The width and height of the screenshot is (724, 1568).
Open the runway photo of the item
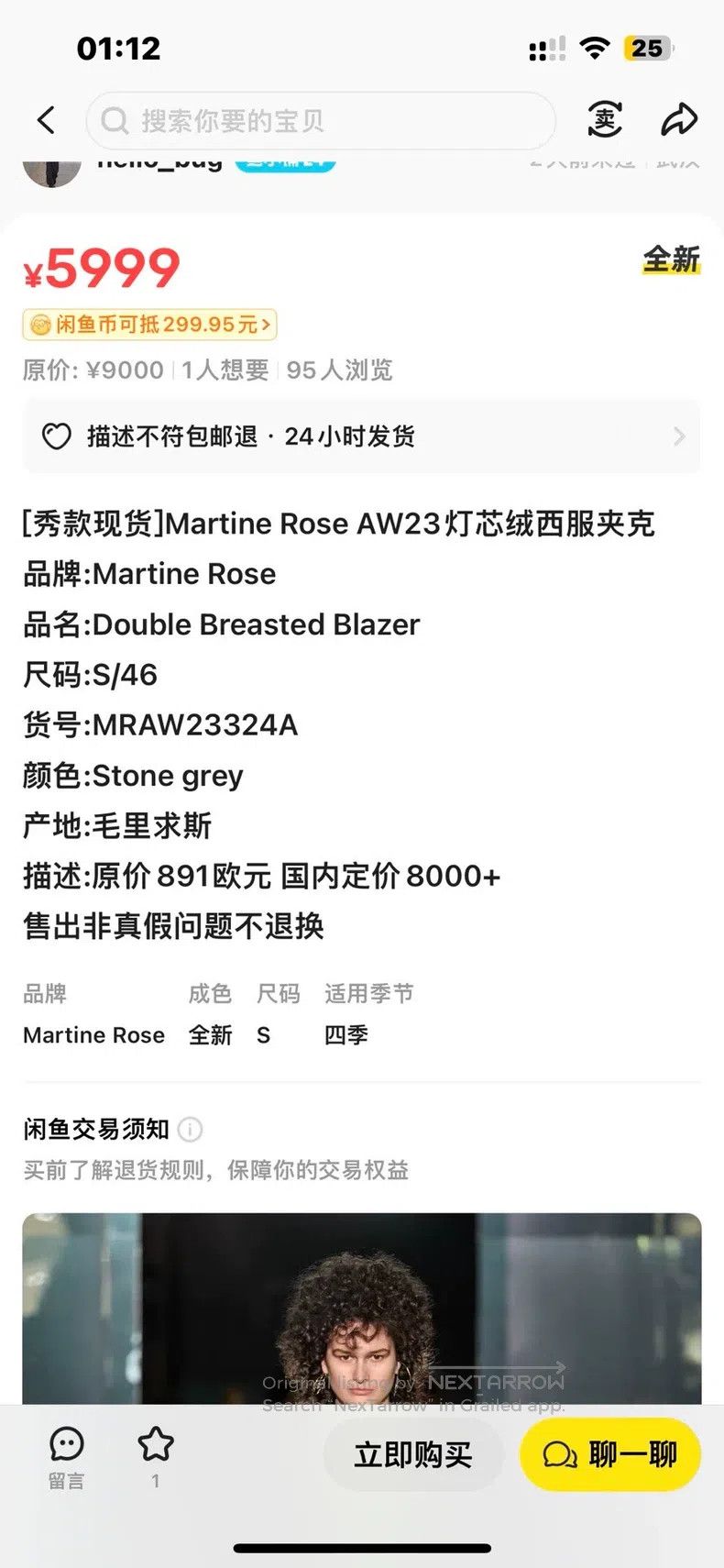click(x=362, y=1309)
